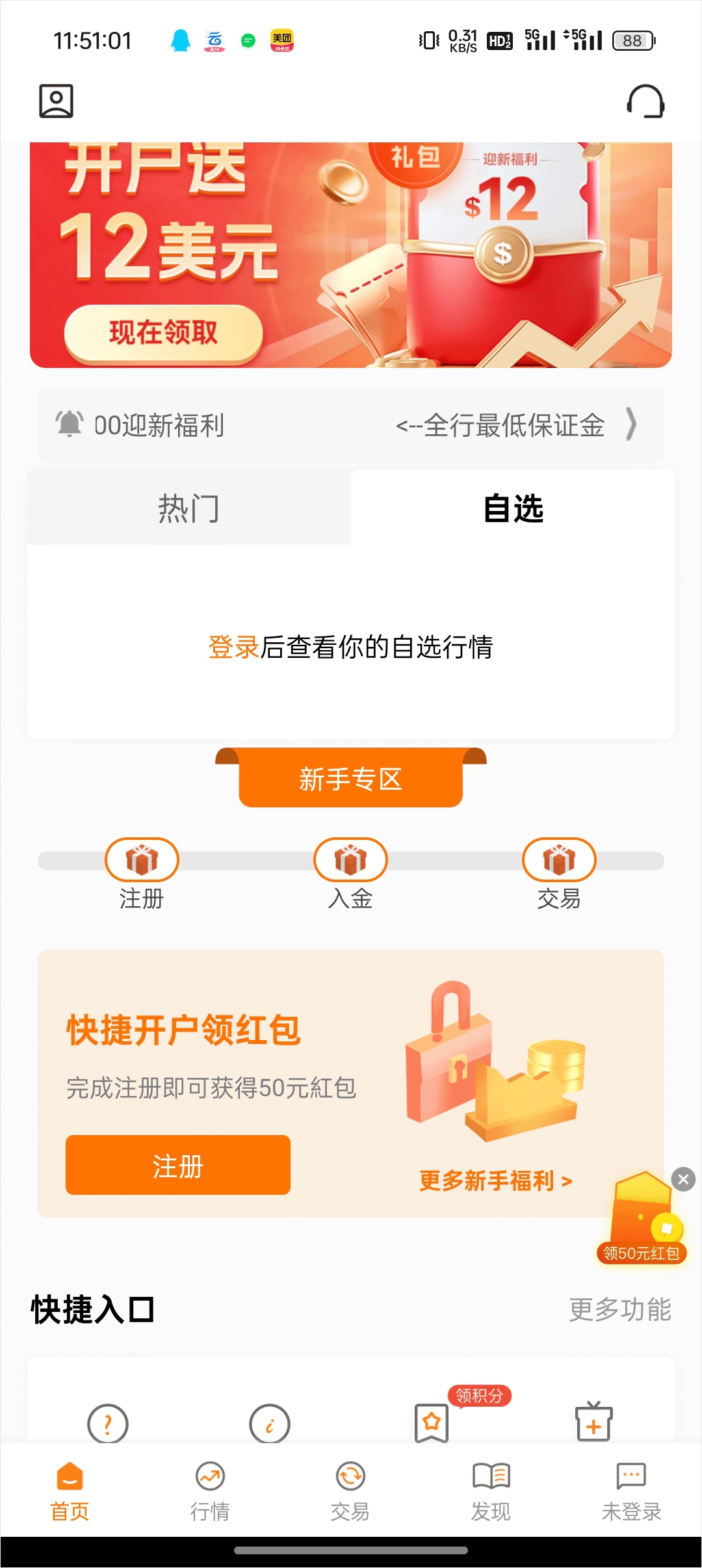Image resolution: width=702 pixels, height=1568 pixels.
Task: Select the 自选 tab
Action: [x=513, y=508]
